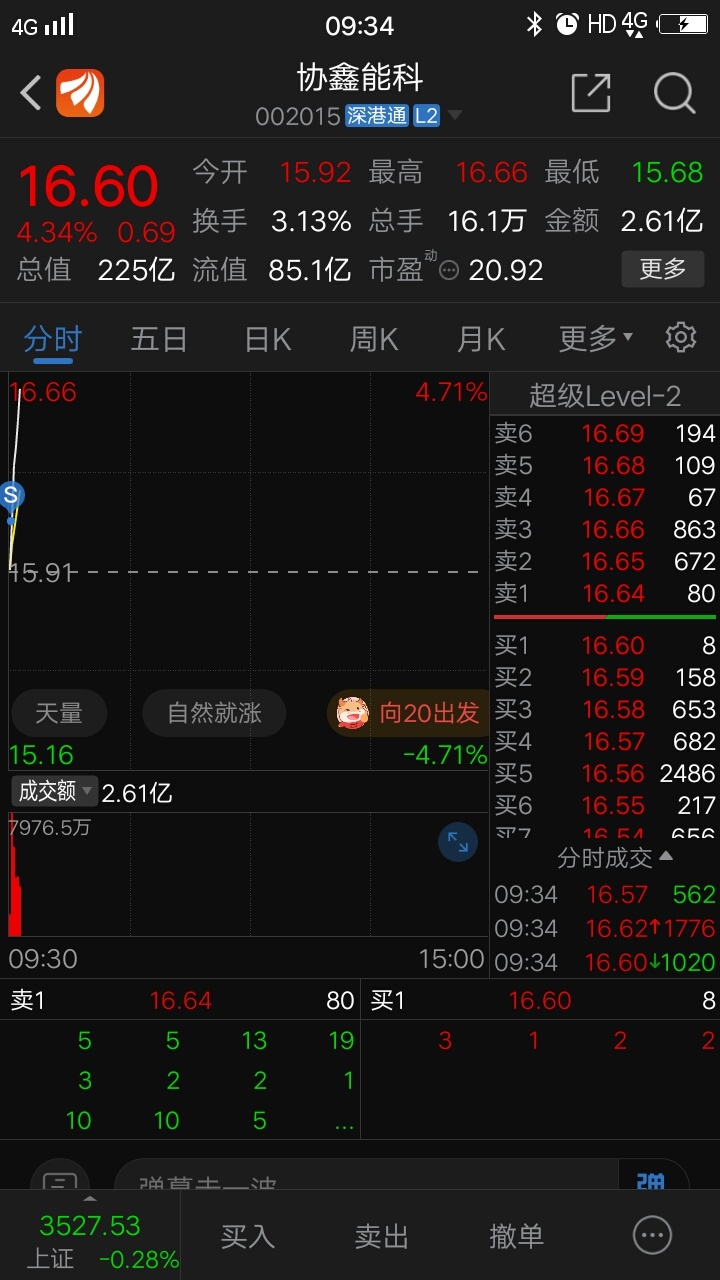Switch to the 日K chart tab
Screen dimensions: 720x1280
click(267, 339)
